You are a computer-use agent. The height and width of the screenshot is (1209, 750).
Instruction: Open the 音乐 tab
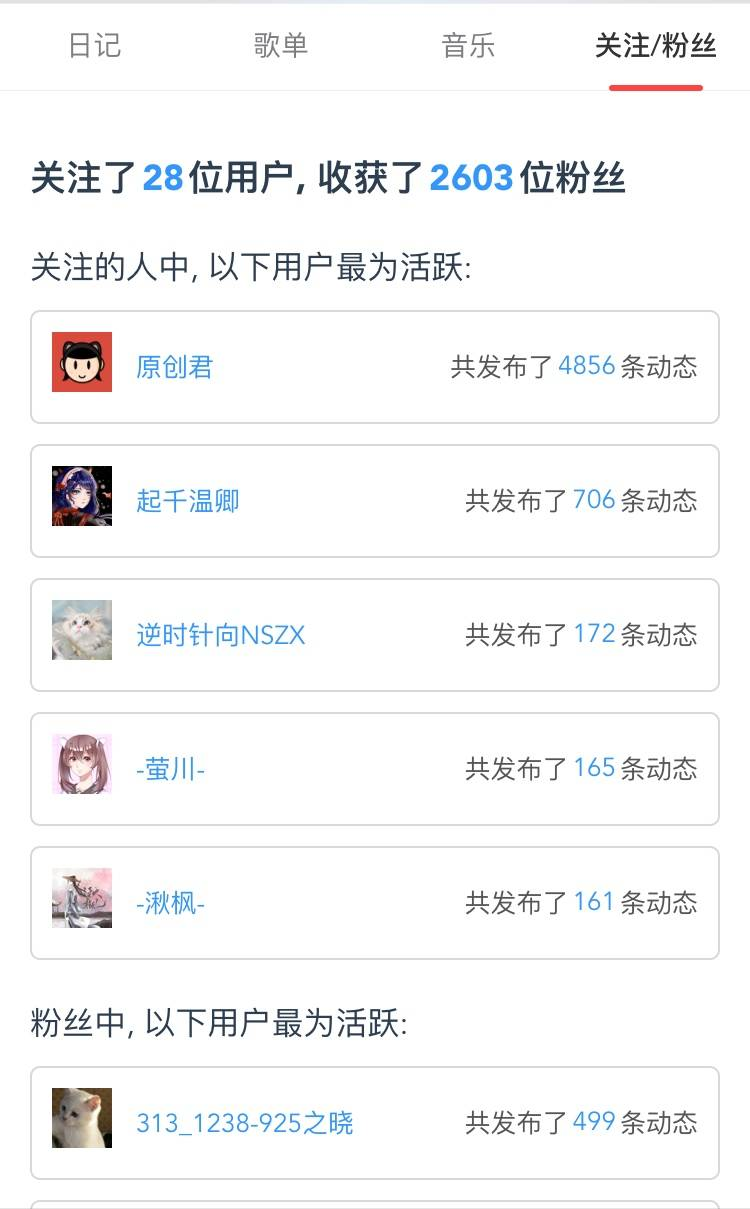pyautogui.click(x=468, y=46)
